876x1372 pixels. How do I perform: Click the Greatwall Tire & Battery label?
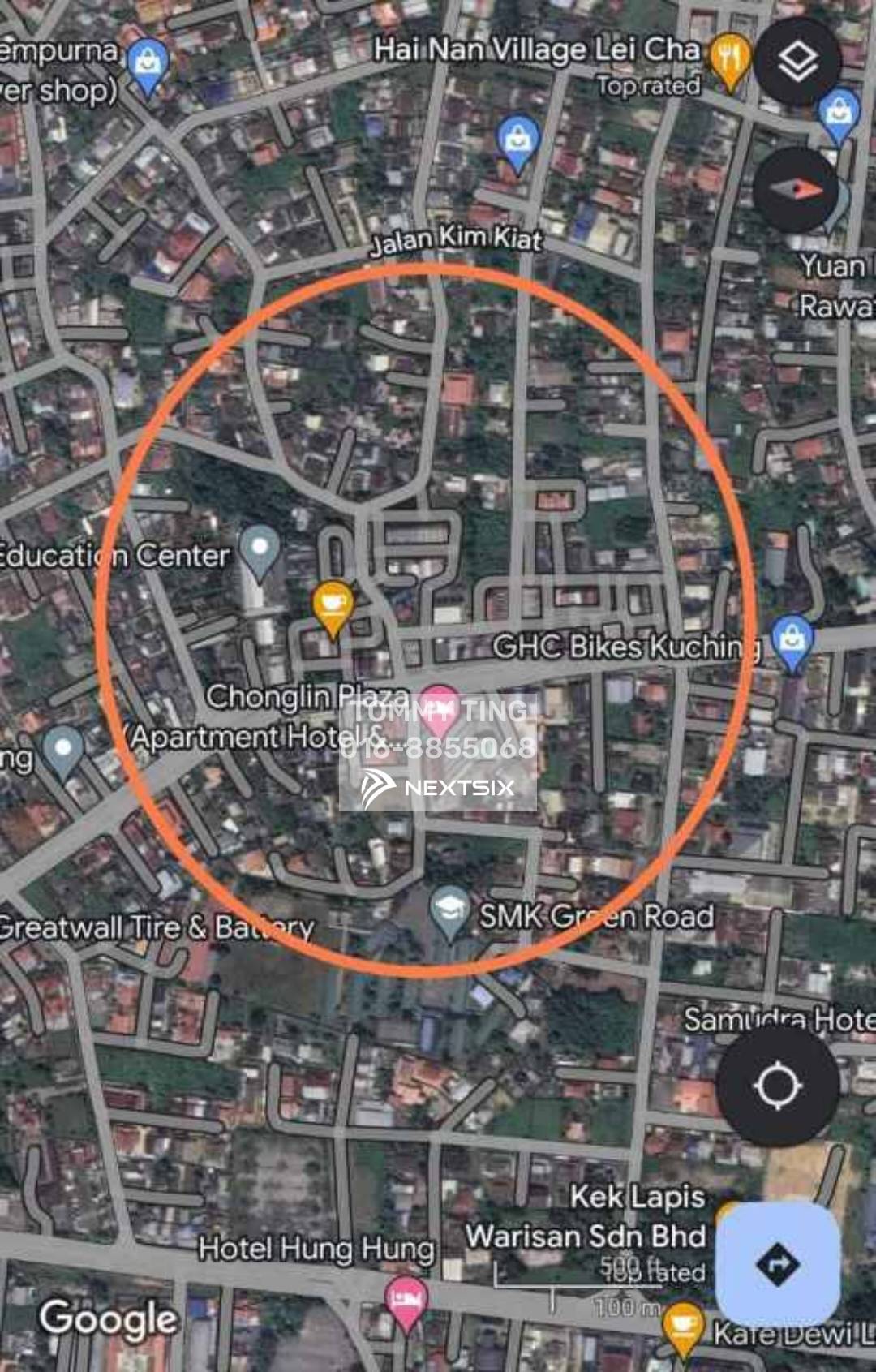[x=156, y=924]
